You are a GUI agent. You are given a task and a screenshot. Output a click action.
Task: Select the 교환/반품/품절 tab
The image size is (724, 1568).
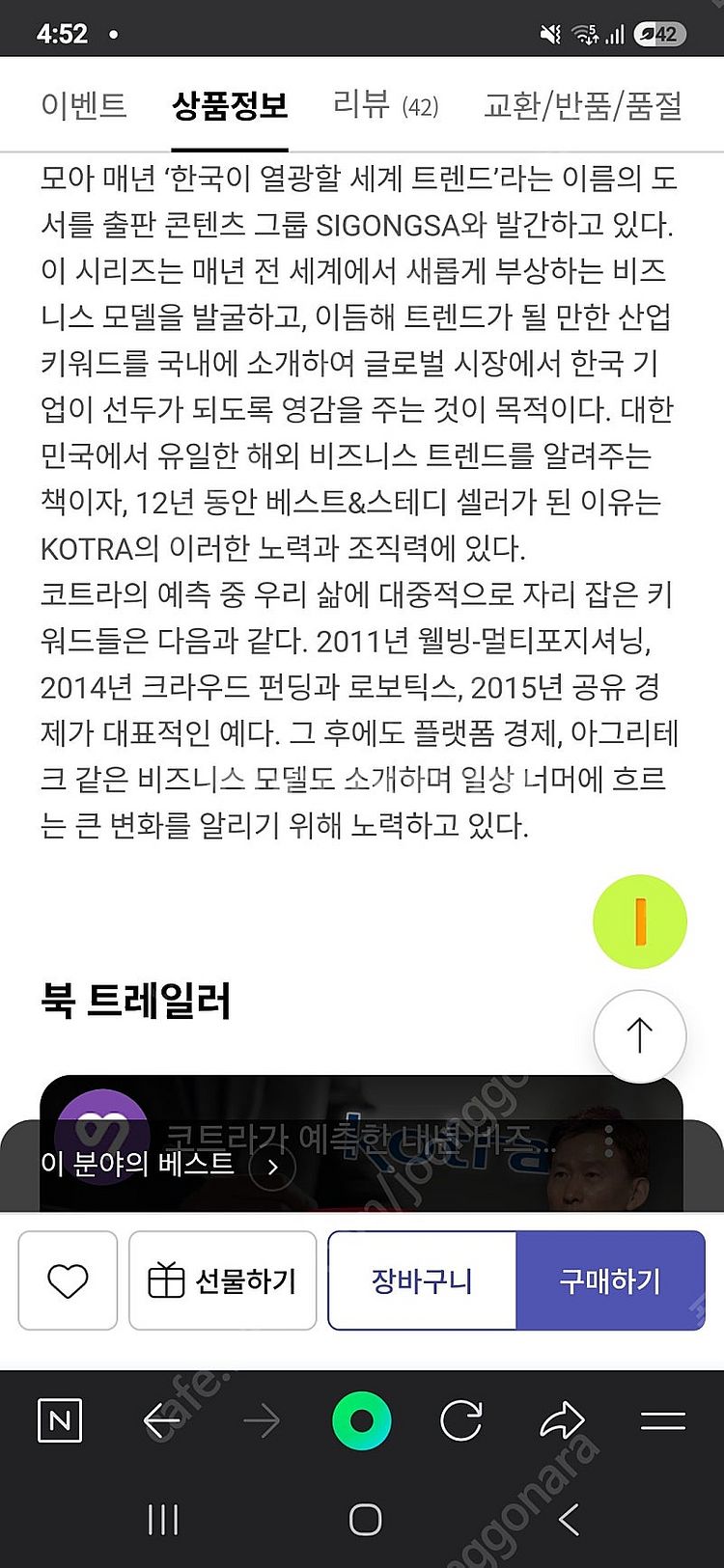click(583, 104)
